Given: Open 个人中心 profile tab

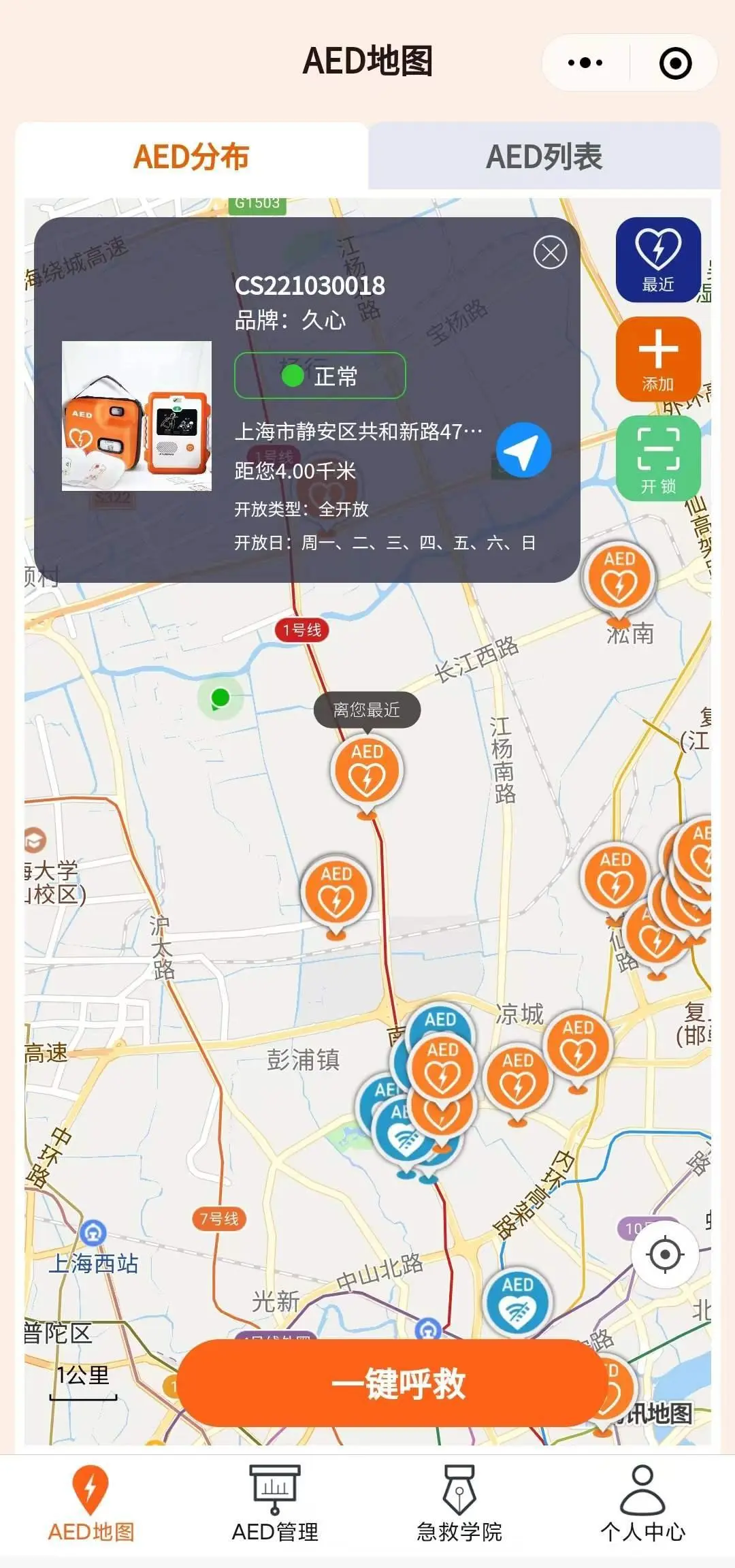Looking at the screenshot, I should [642, 1503].
